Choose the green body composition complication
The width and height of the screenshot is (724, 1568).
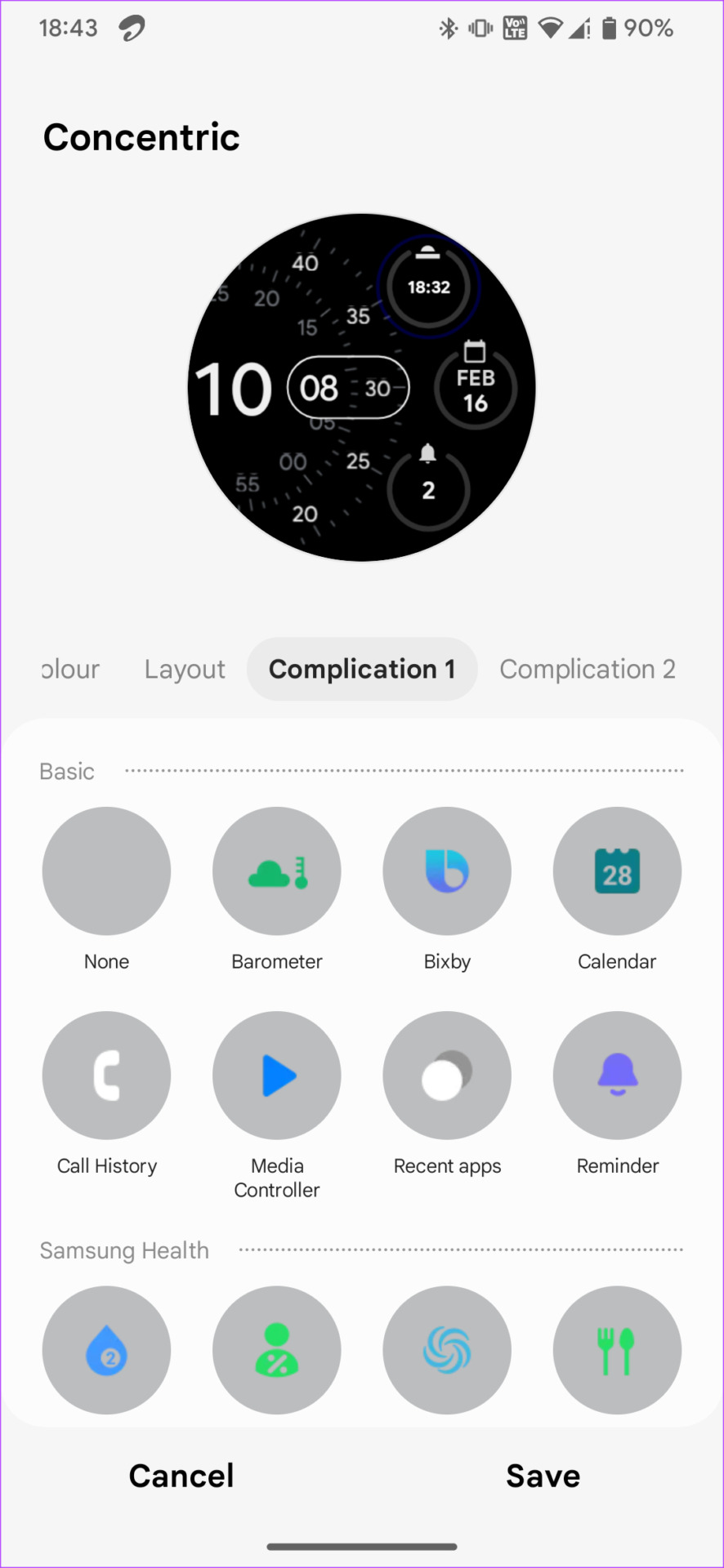[x=277, y=1350]
